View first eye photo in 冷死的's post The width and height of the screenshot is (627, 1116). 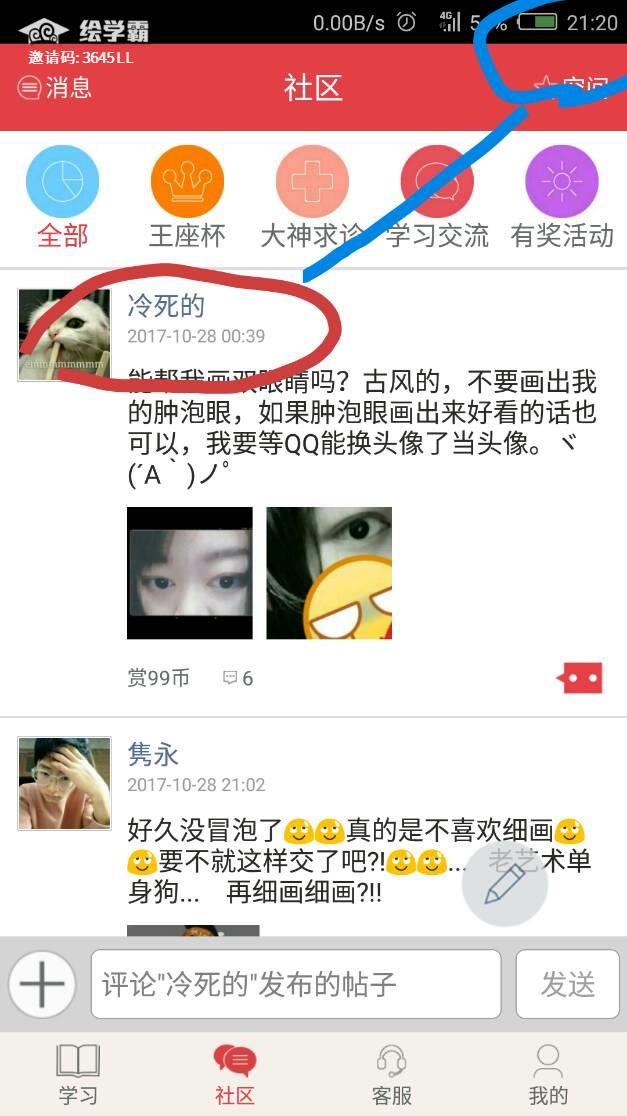coord(190,573)
